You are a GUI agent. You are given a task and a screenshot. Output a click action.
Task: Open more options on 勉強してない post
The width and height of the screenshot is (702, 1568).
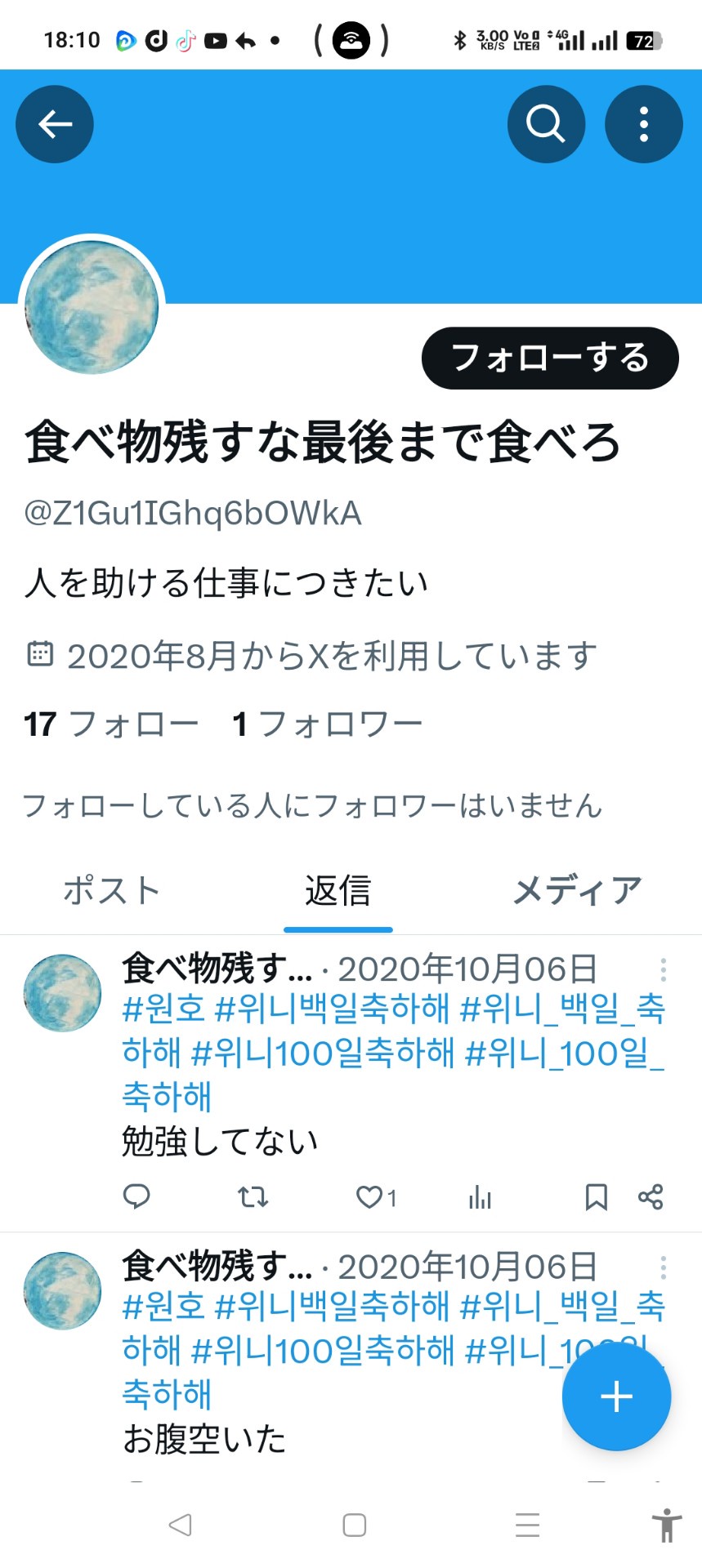point(663,969)
